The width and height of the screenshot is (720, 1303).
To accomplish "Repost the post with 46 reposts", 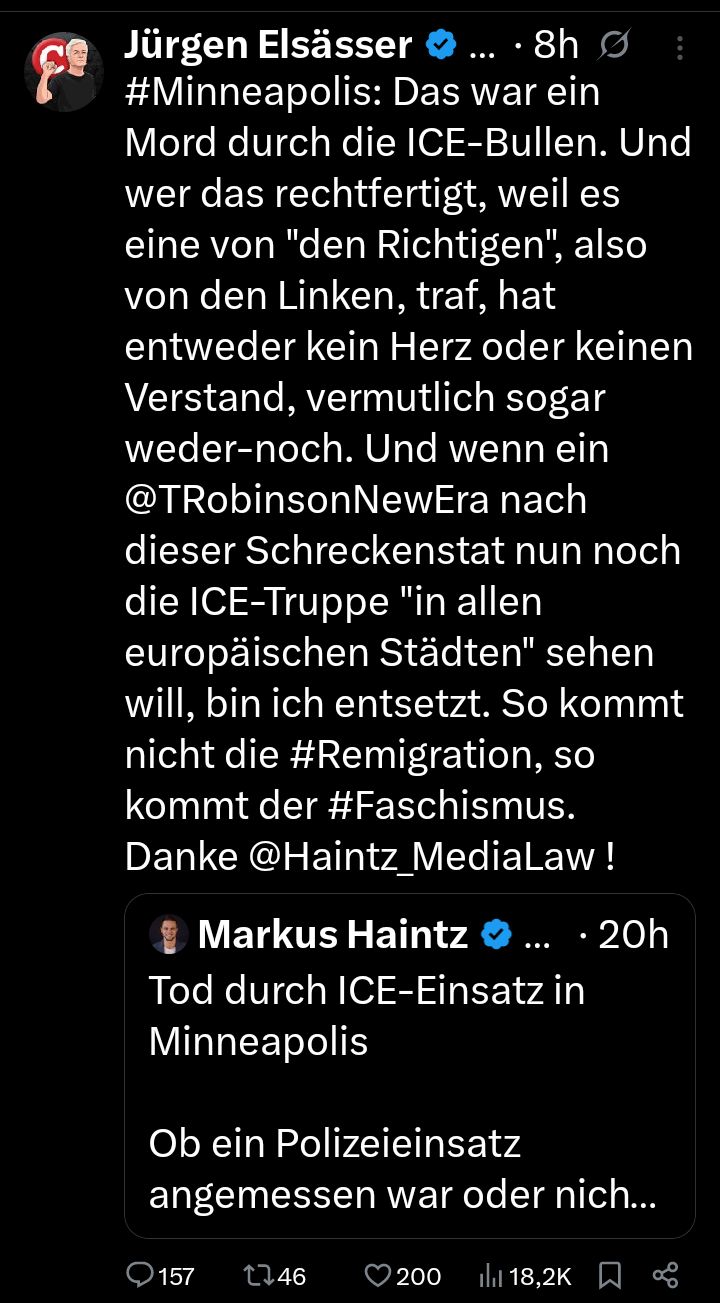I will [274, 1275].
